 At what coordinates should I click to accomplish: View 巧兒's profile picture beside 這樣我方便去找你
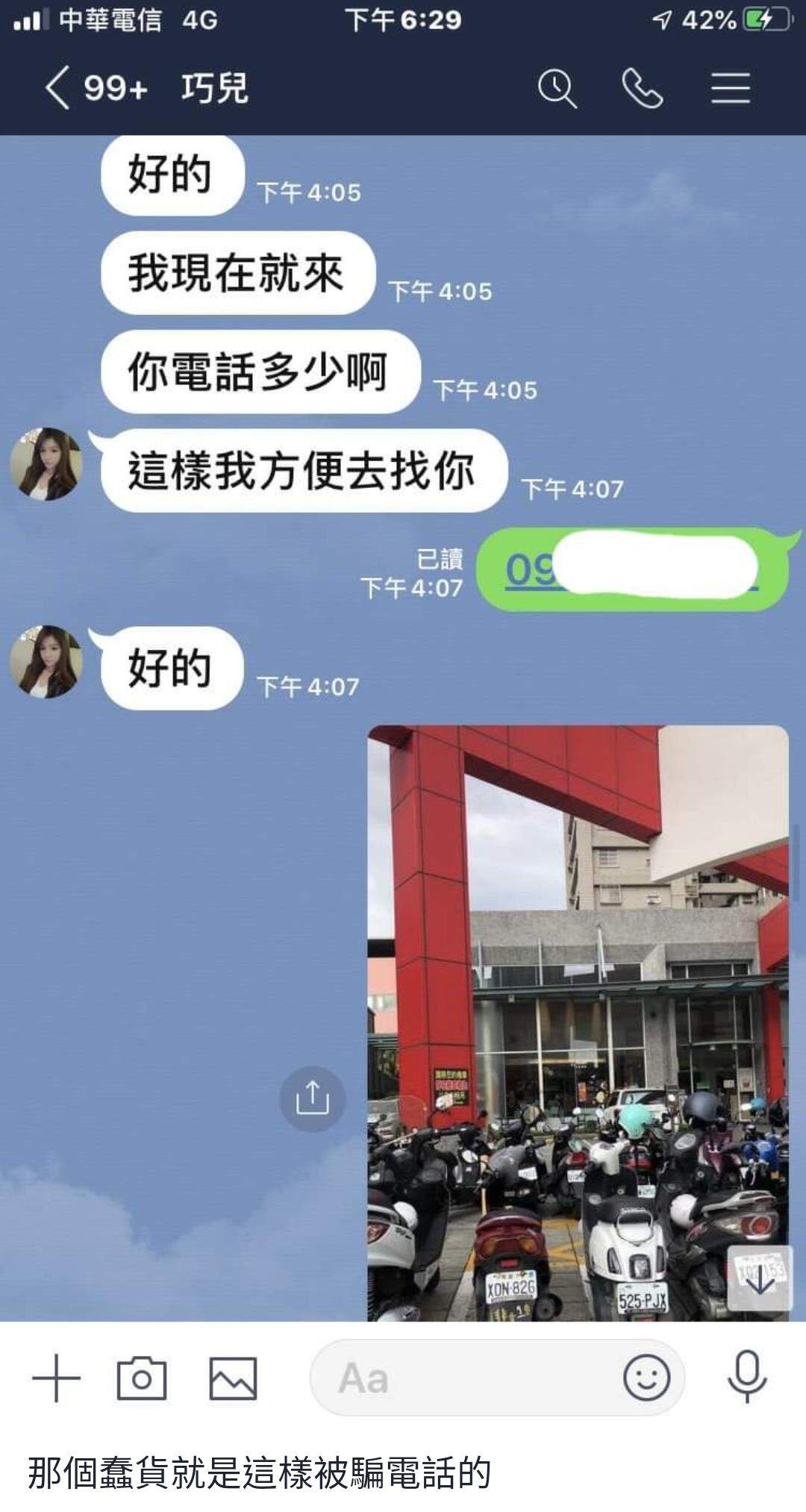46,464
